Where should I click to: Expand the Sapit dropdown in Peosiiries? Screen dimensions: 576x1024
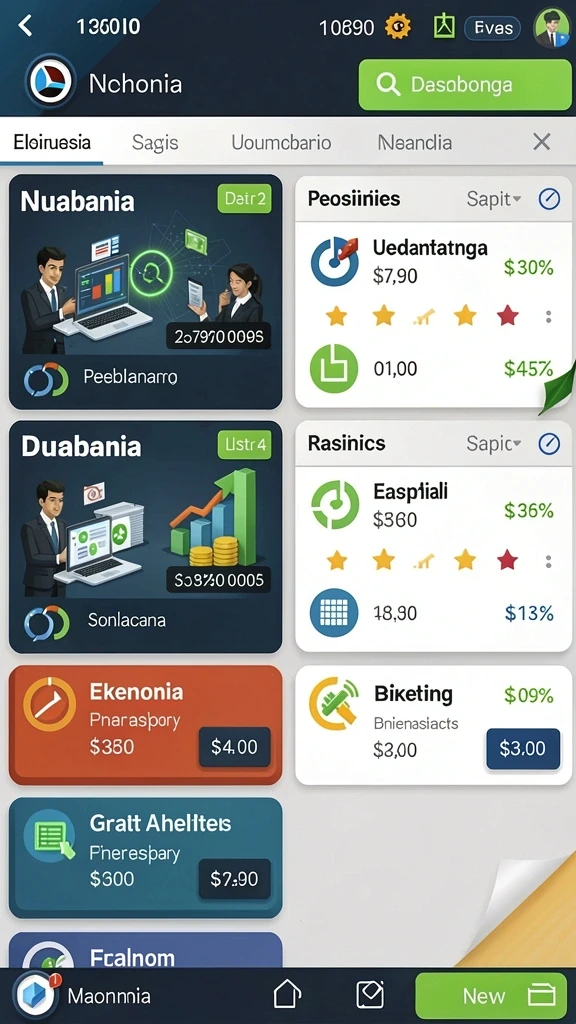(x=494, y=199)
